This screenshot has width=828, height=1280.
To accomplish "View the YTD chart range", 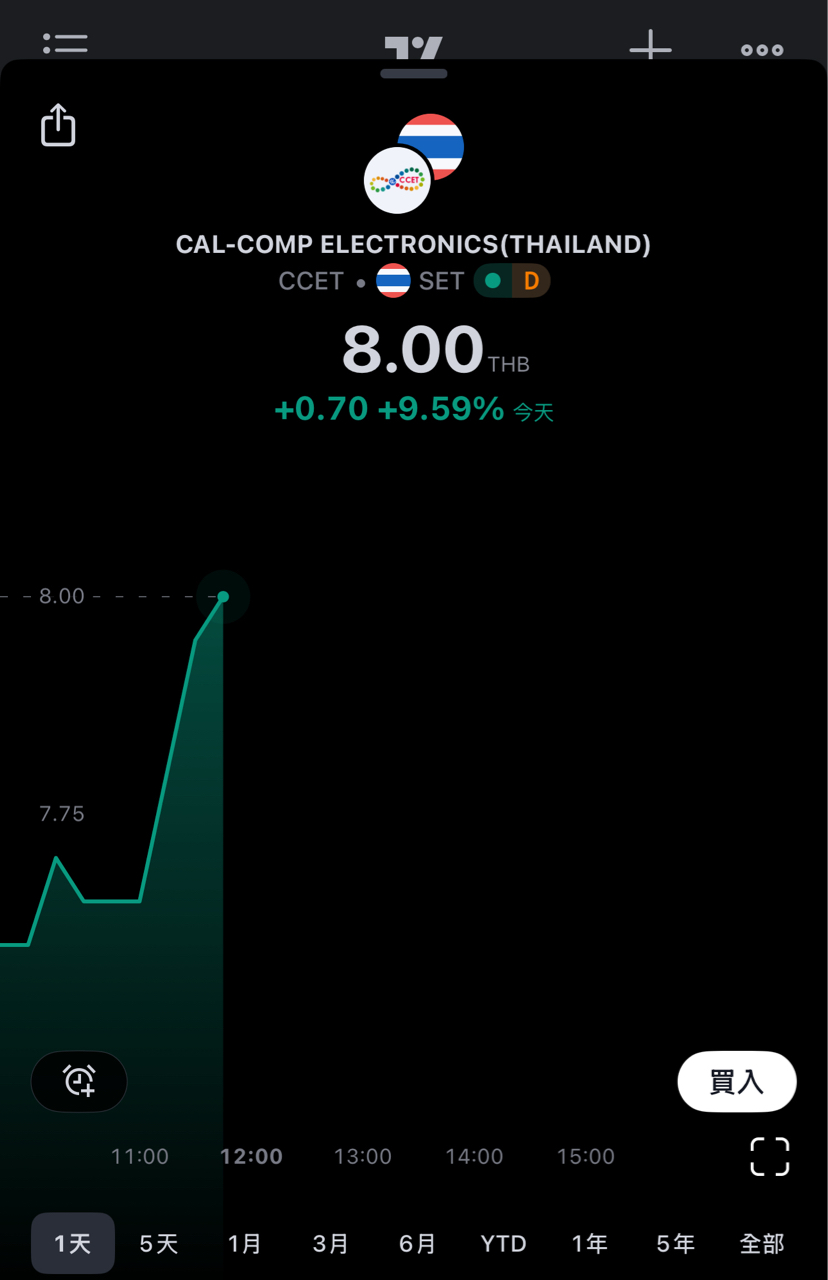I will [x=503, y=1244].
